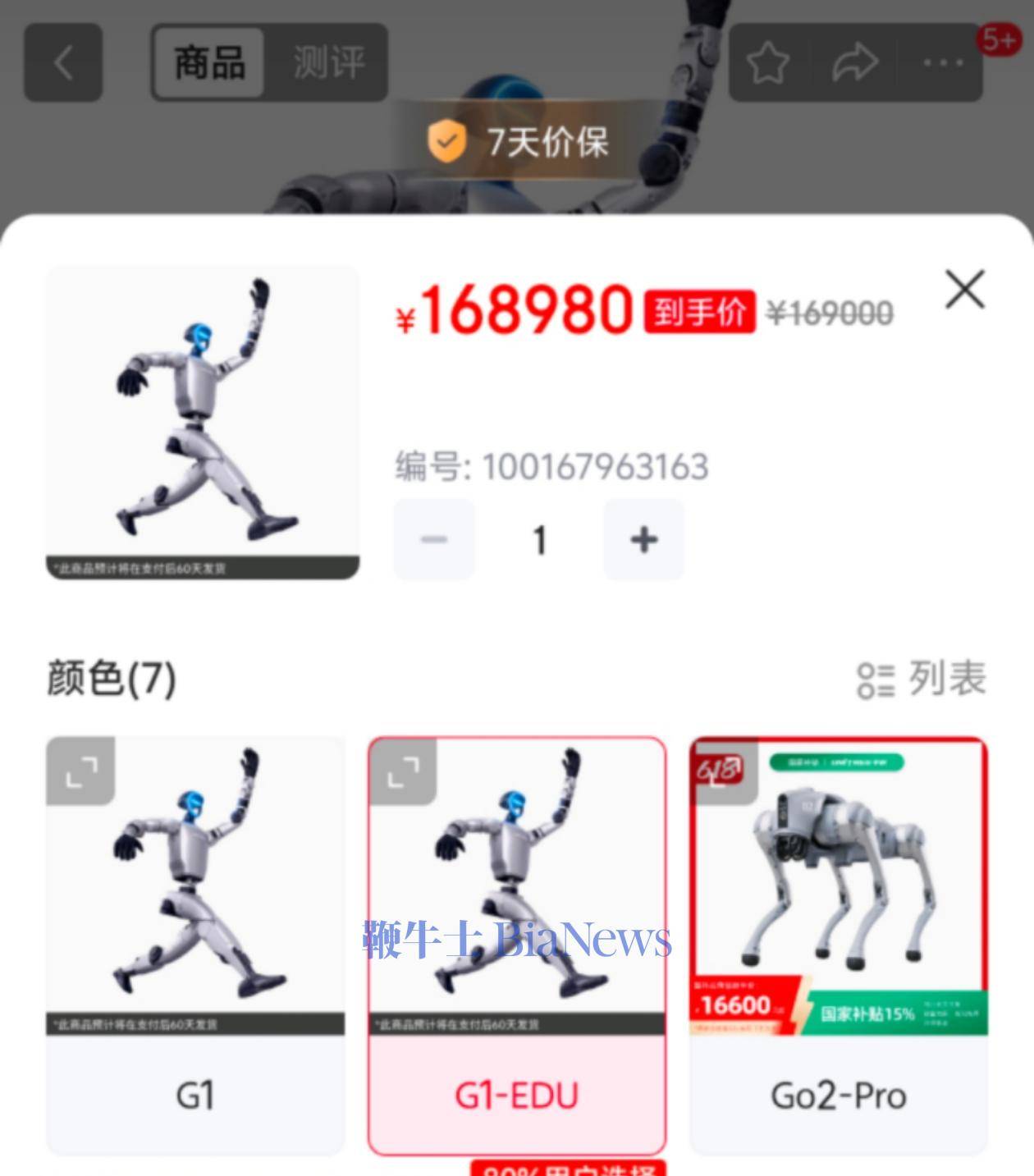The width and height of the screenshot is (1034, 1176).
Task: Enlarge the G1 option image
Action: click(x=80, y=771)
